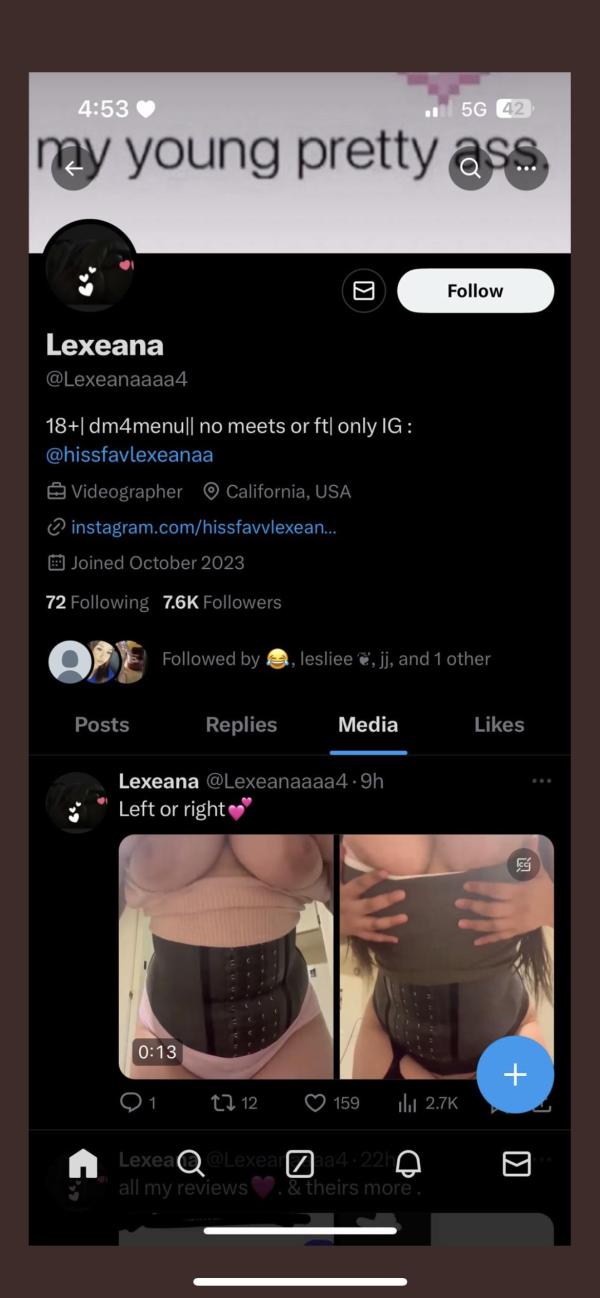
Task: Send a direct message via envelope icon
Action: [x=364, y=290]
